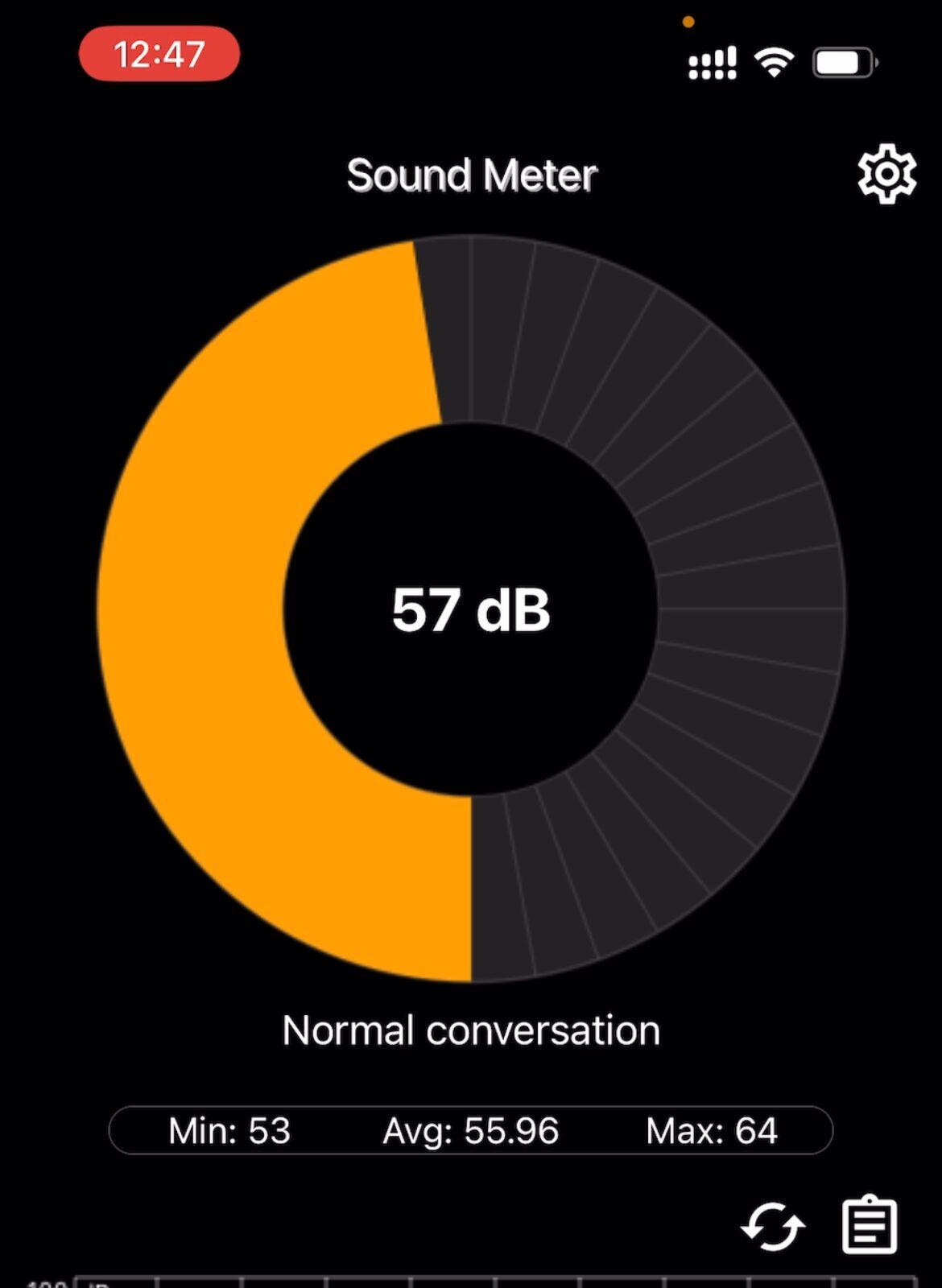The image size is (942, 1288).
Task: Reset the sound measurements
Action: (x=773, y=1227)
